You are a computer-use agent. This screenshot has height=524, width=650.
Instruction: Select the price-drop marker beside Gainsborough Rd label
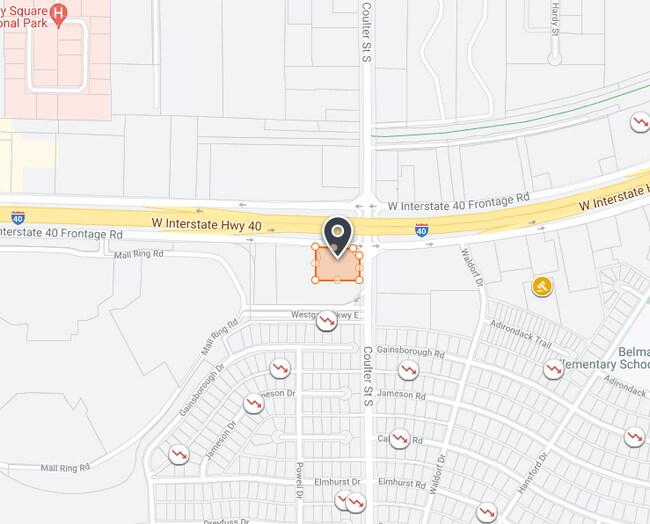[x=408, y=370]
